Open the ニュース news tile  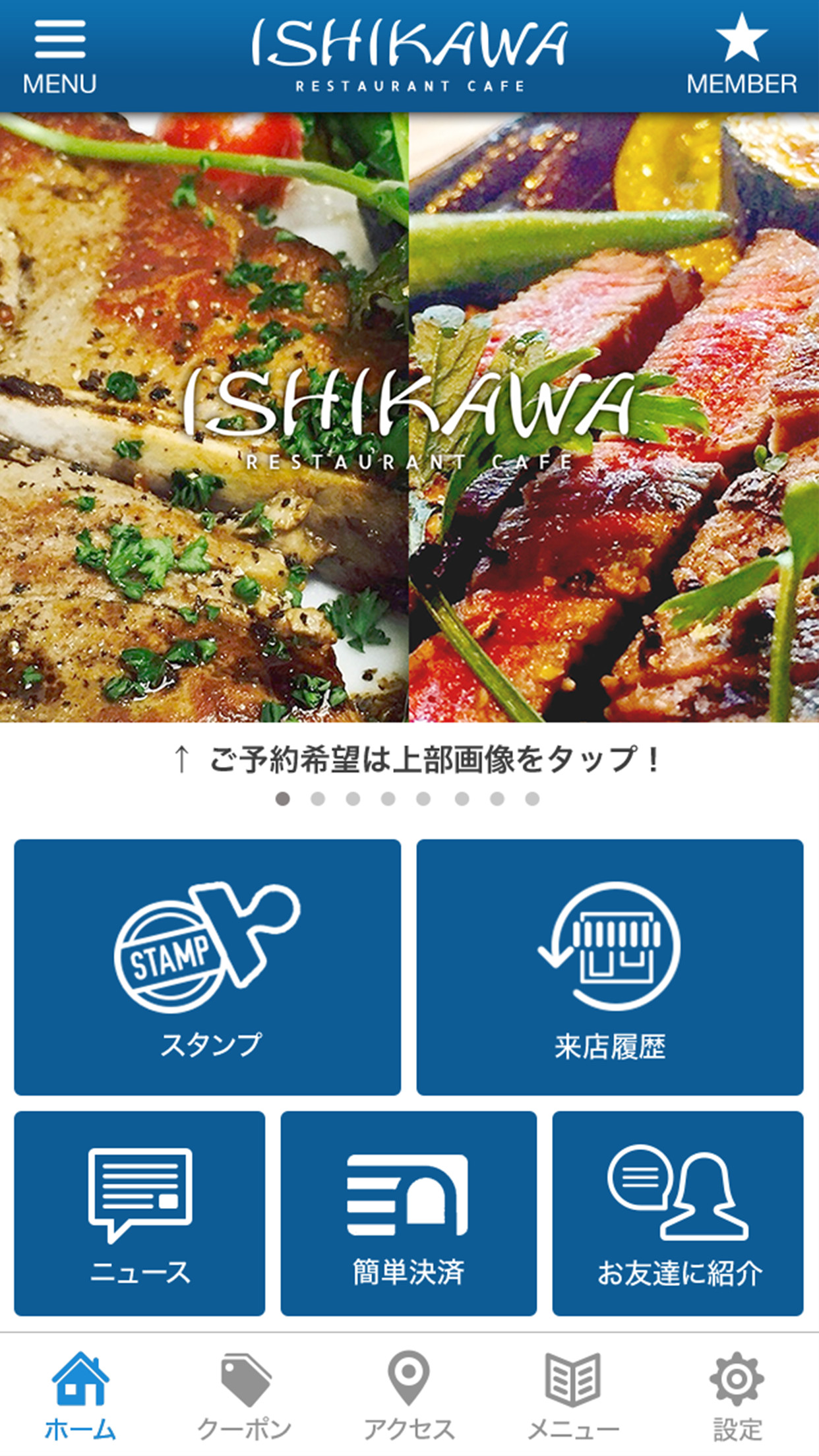pyautogui.click(x=140, y=1213)
